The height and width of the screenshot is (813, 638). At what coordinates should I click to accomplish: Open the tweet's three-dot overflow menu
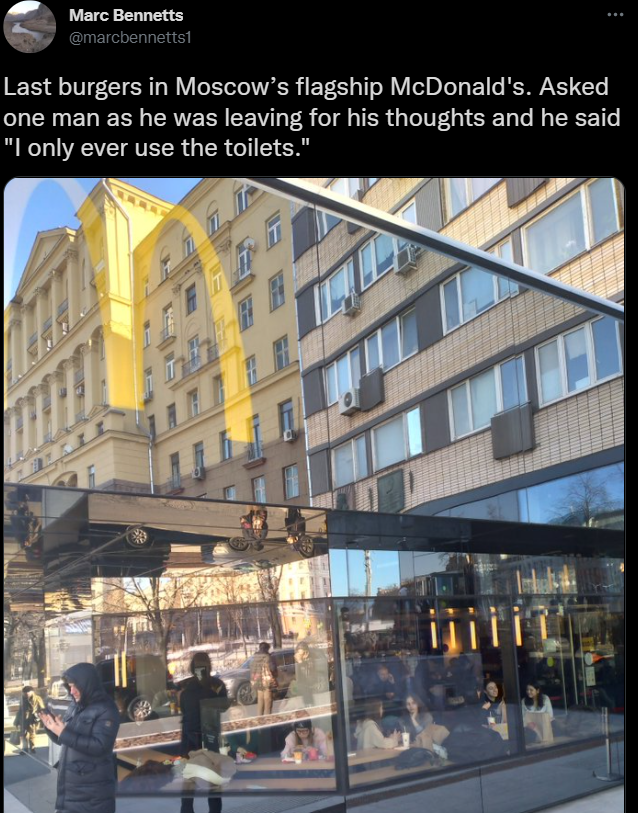pyautogui.click(x=615, y=15)
